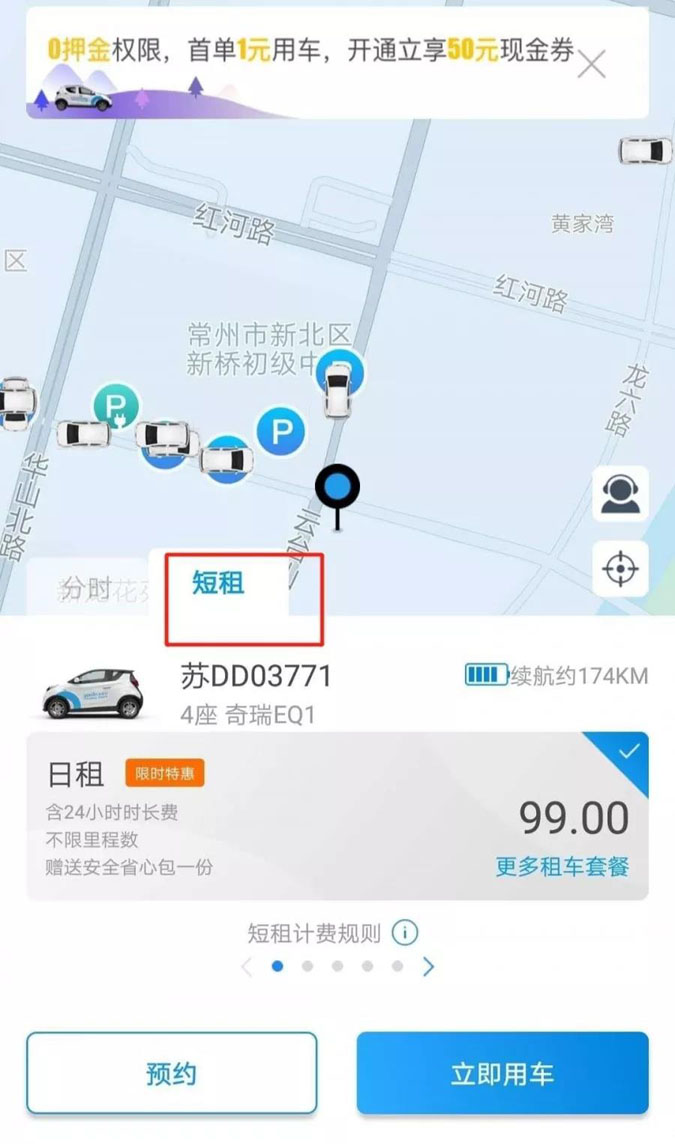Screen dimensions: 675x1144
Task: Open 更多租车套餐 link
Action: [x=562, y=866]
